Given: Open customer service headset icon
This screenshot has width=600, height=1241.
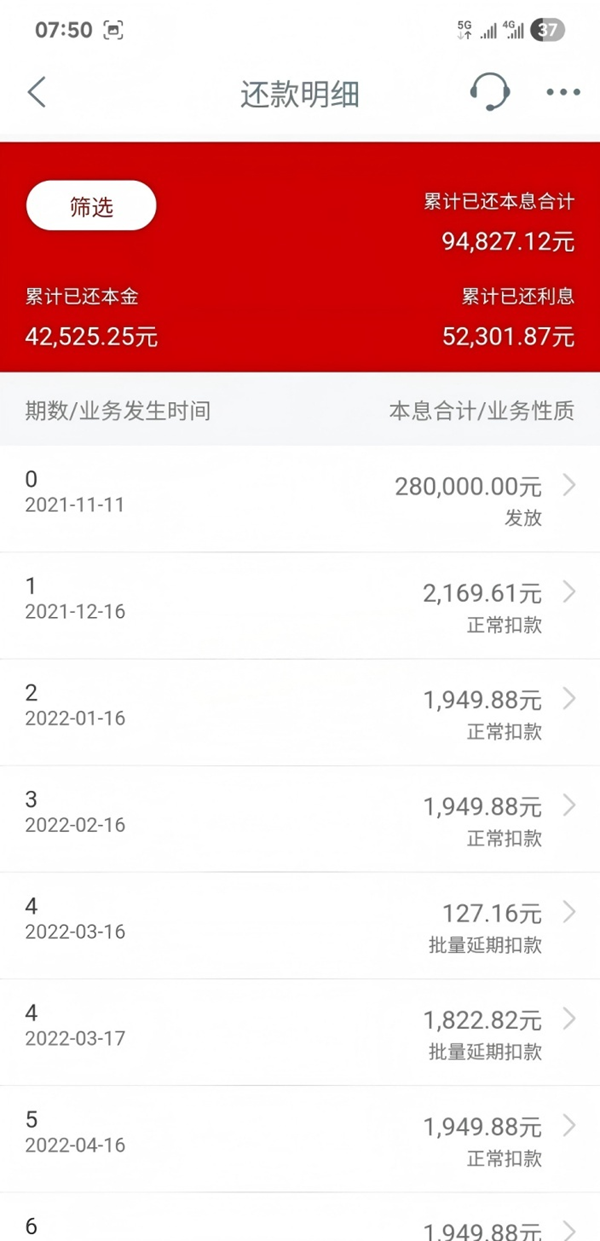Looking at the screenshot, I should pyautogui.click(x=489, y=92).
